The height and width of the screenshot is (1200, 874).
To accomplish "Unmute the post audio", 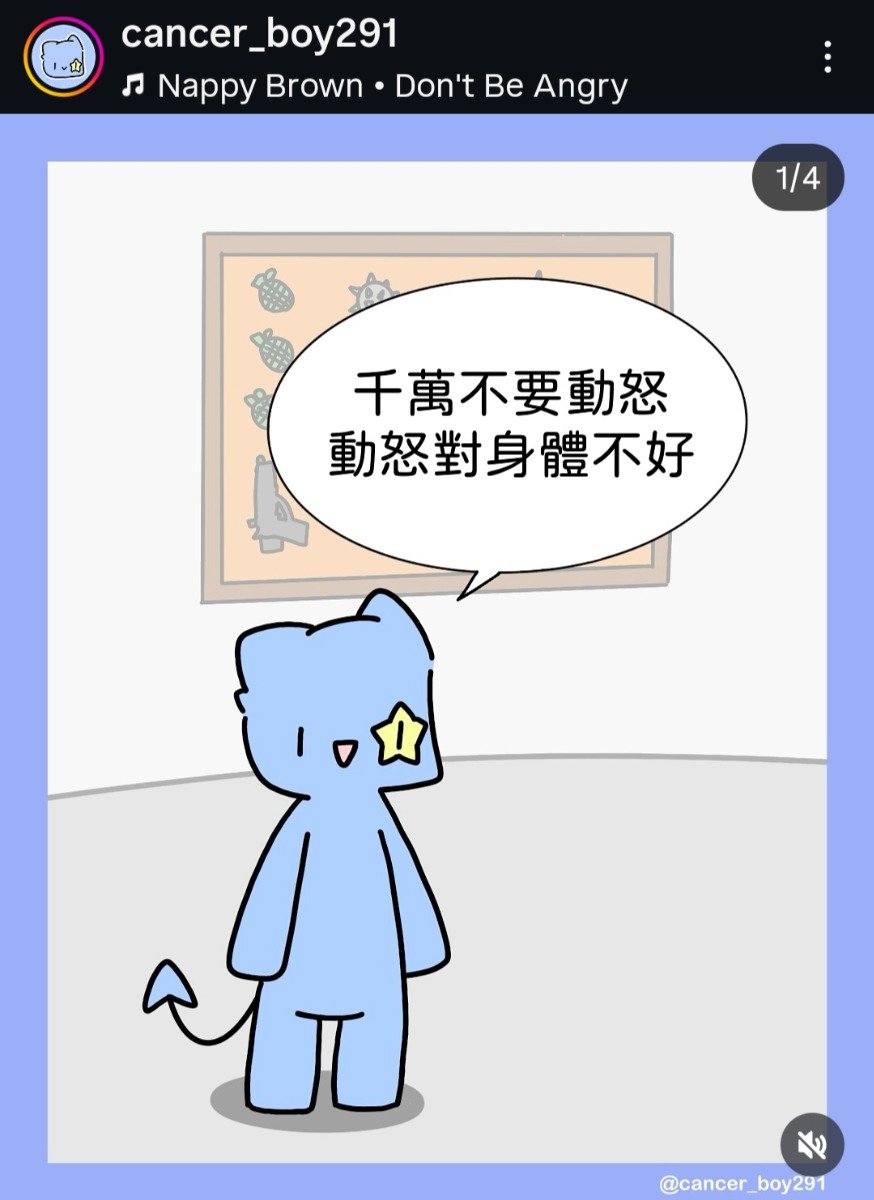I will [x=812, y=1144].
